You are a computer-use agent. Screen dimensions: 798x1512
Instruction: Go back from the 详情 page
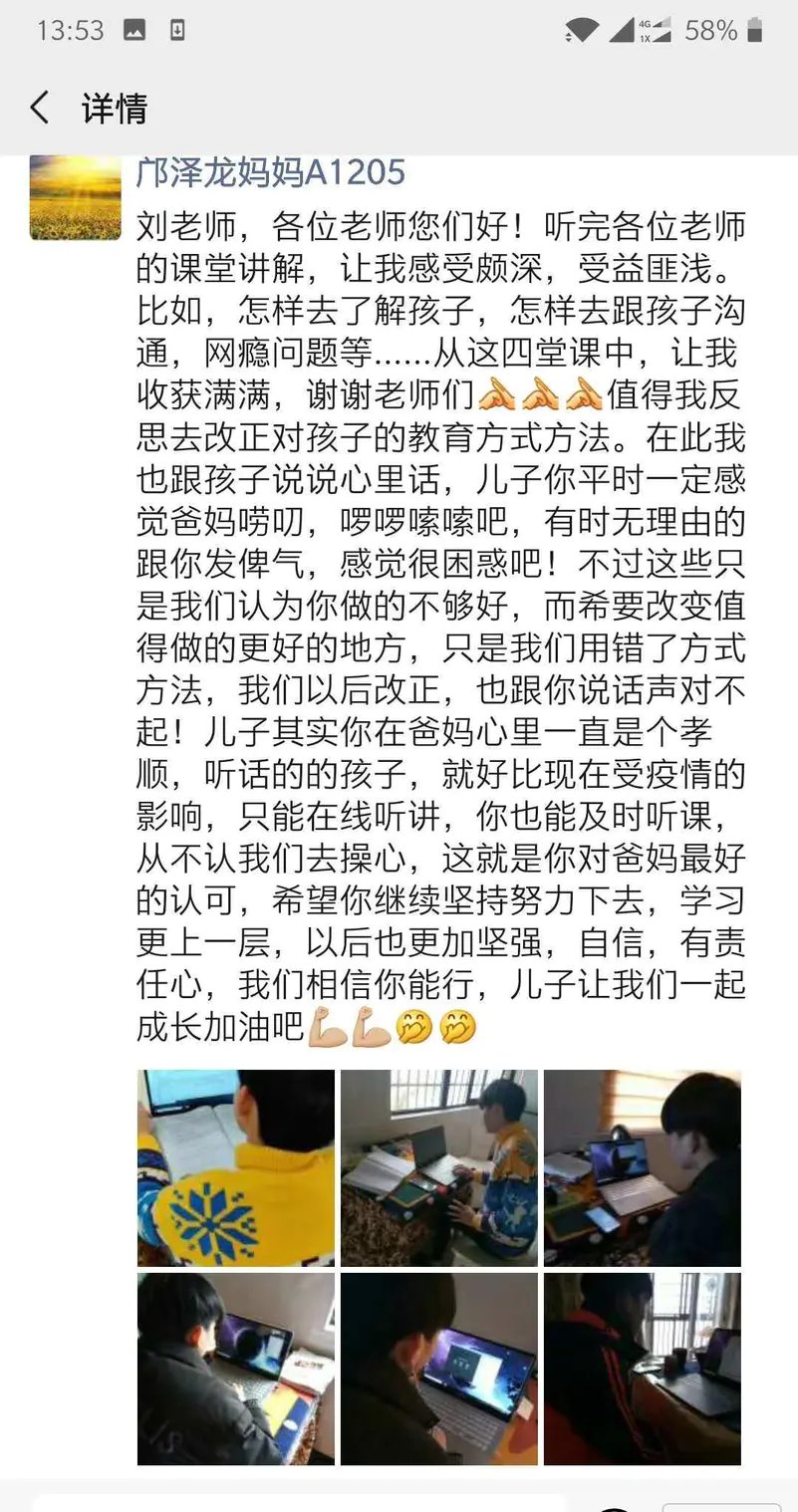pos(40,108)
